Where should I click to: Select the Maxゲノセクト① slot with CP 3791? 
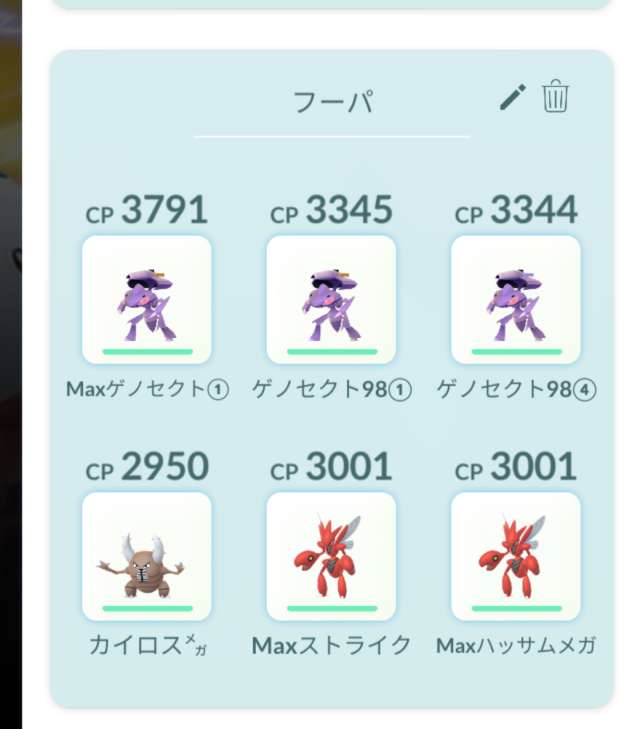click(x=147, y=300)
